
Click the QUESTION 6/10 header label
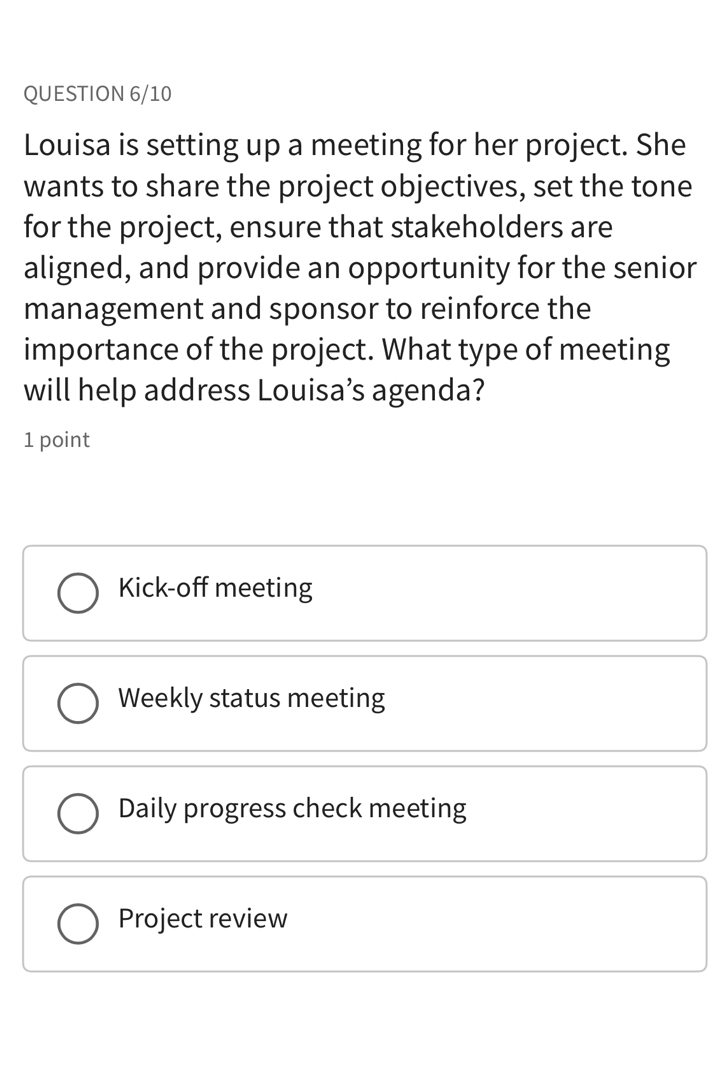coord(97,93)
